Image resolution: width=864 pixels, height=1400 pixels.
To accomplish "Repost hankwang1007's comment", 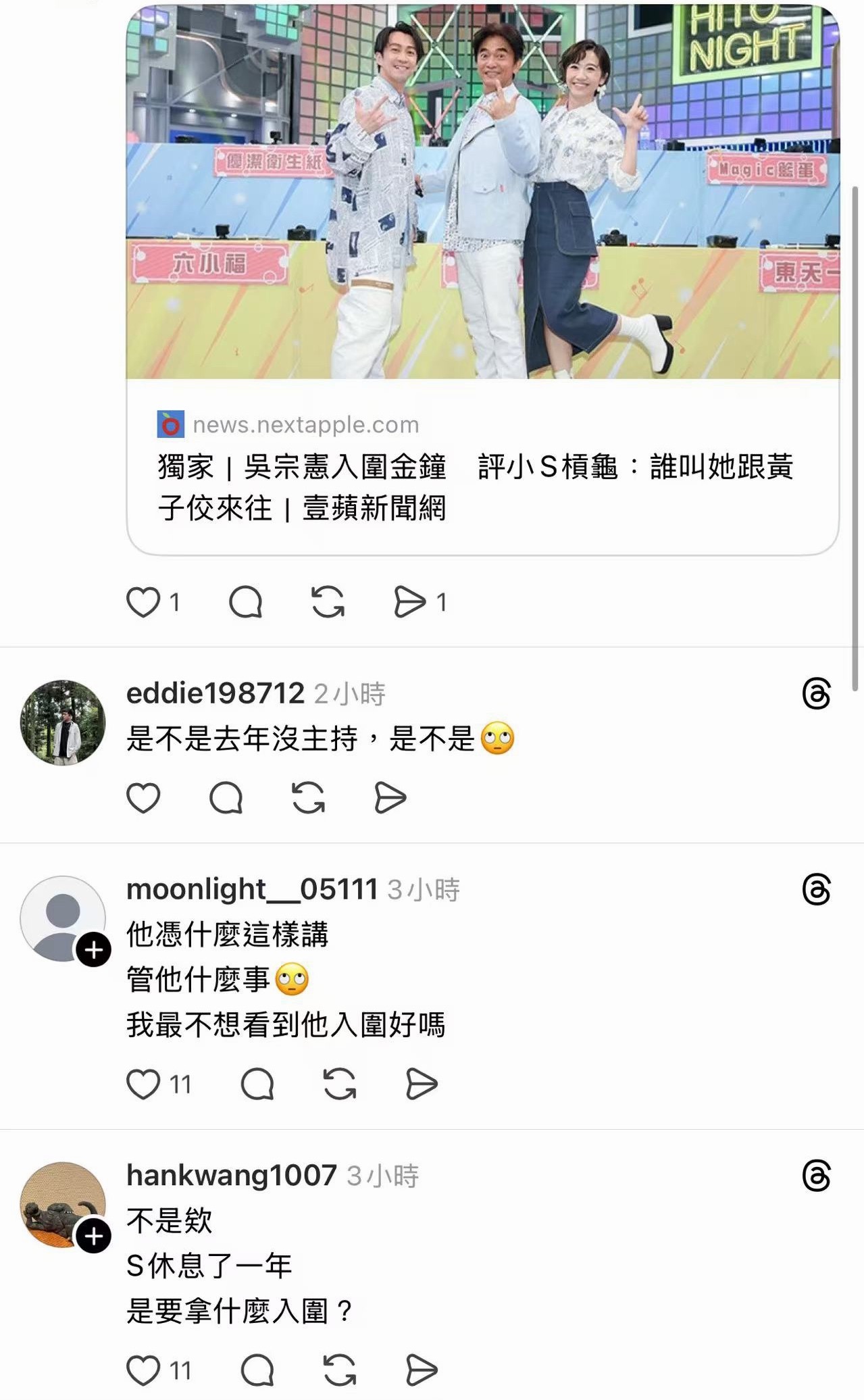I will pyautogui.click(x=340, y=1370).
